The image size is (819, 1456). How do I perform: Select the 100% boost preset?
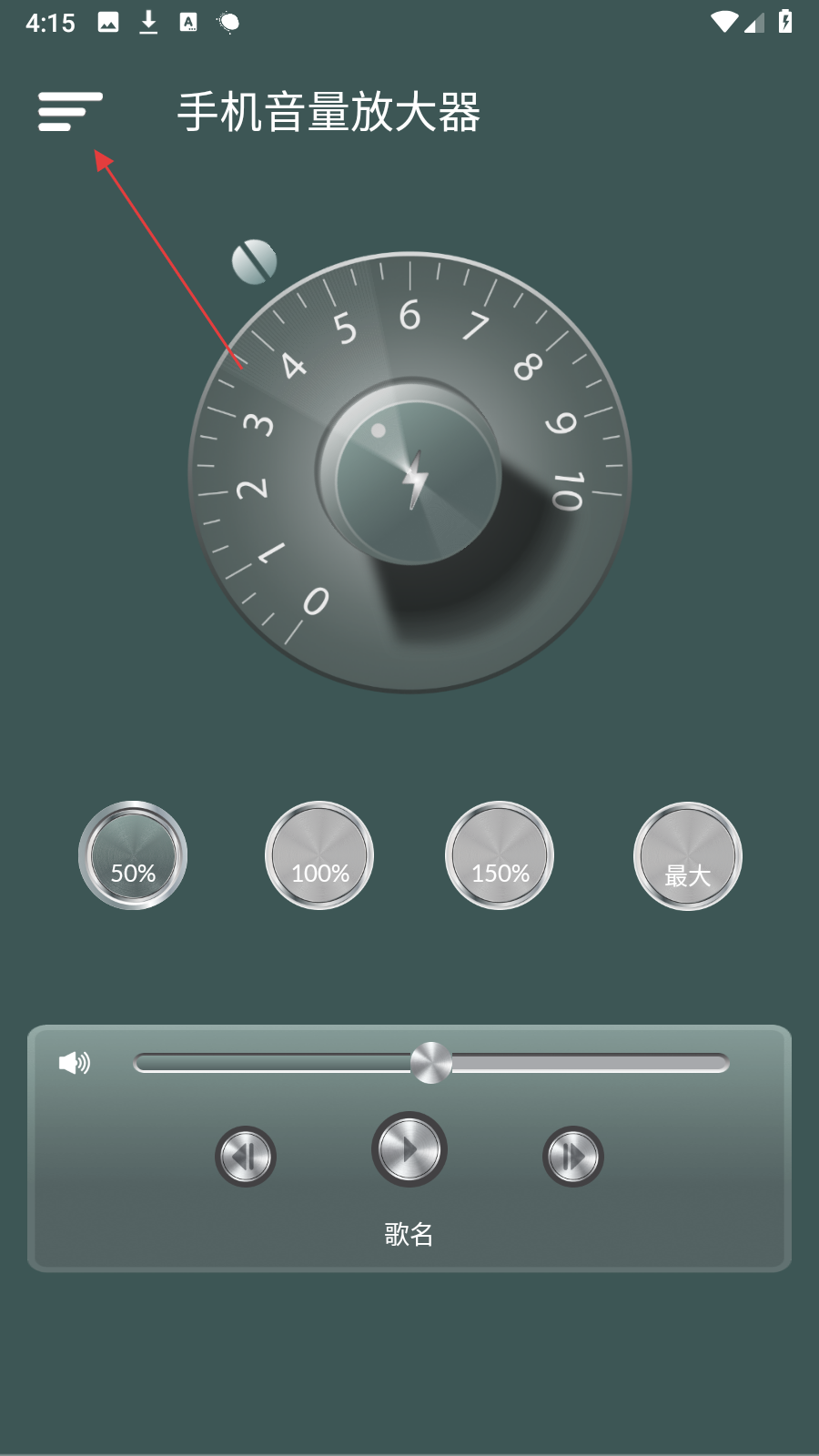coord(319,855)
